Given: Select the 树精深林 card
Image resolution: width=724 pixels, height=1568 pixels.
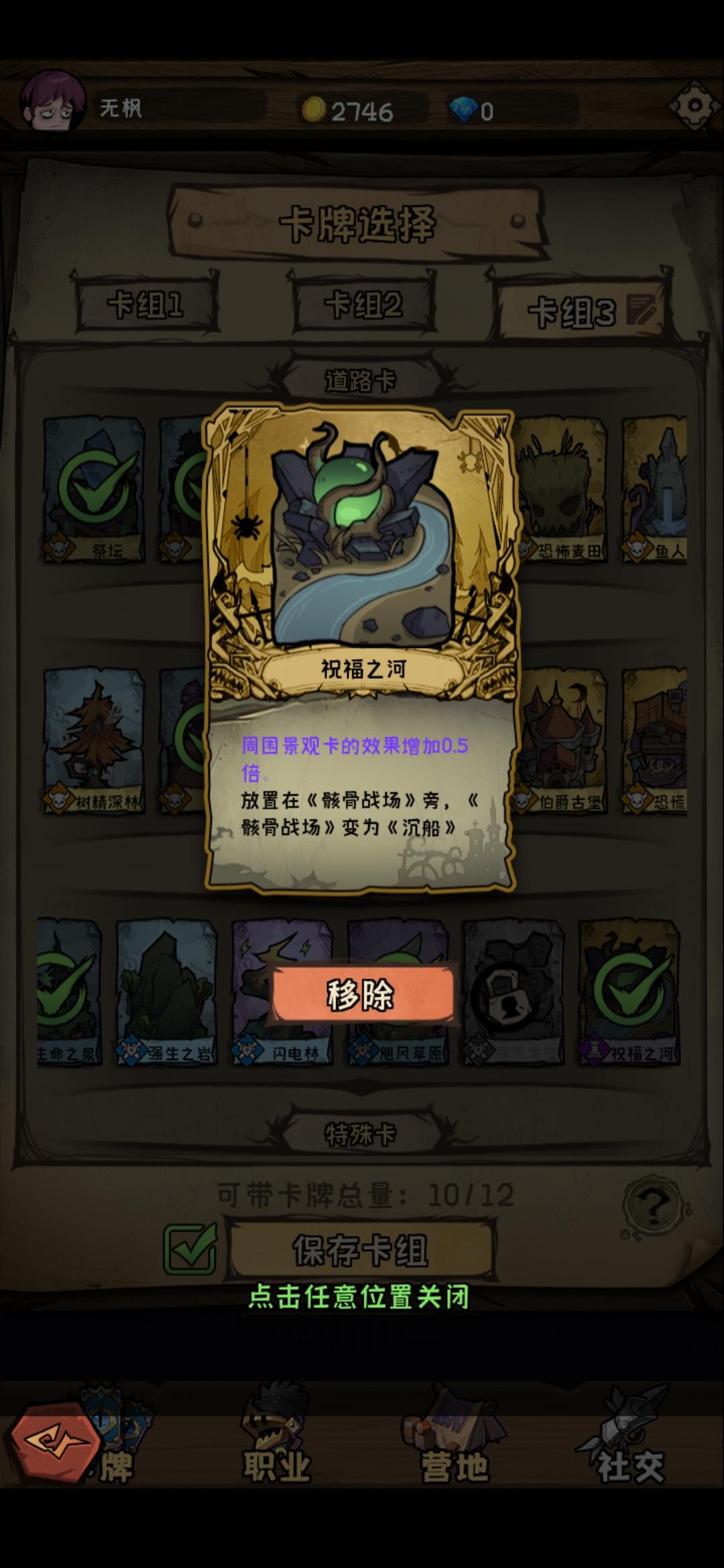Looking at the screenshot, I should (x=94, y=740).
